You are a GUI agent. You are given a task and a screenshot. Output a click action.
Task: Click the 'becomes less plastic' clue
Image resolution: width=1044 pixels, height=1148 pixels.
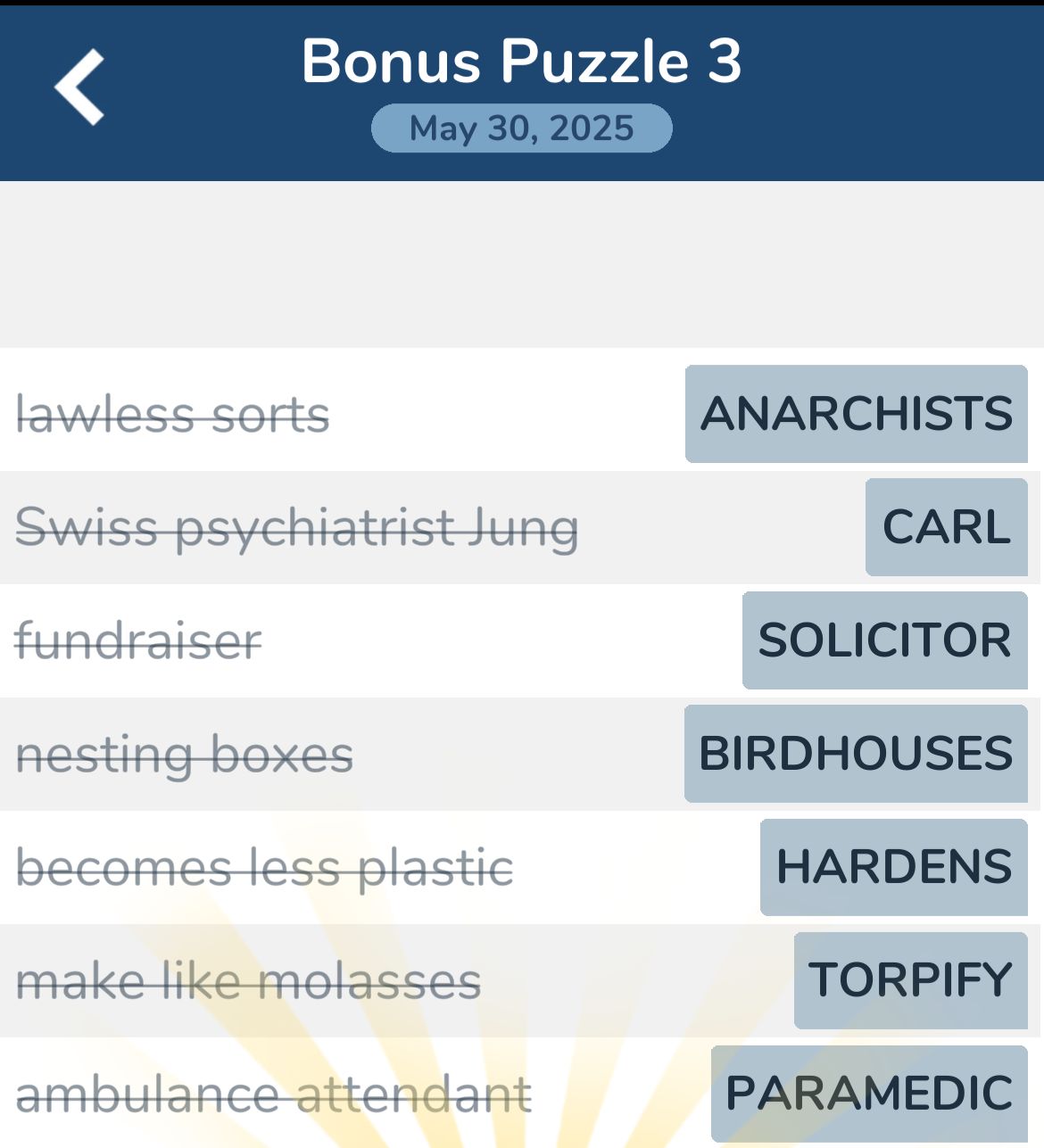265,865
